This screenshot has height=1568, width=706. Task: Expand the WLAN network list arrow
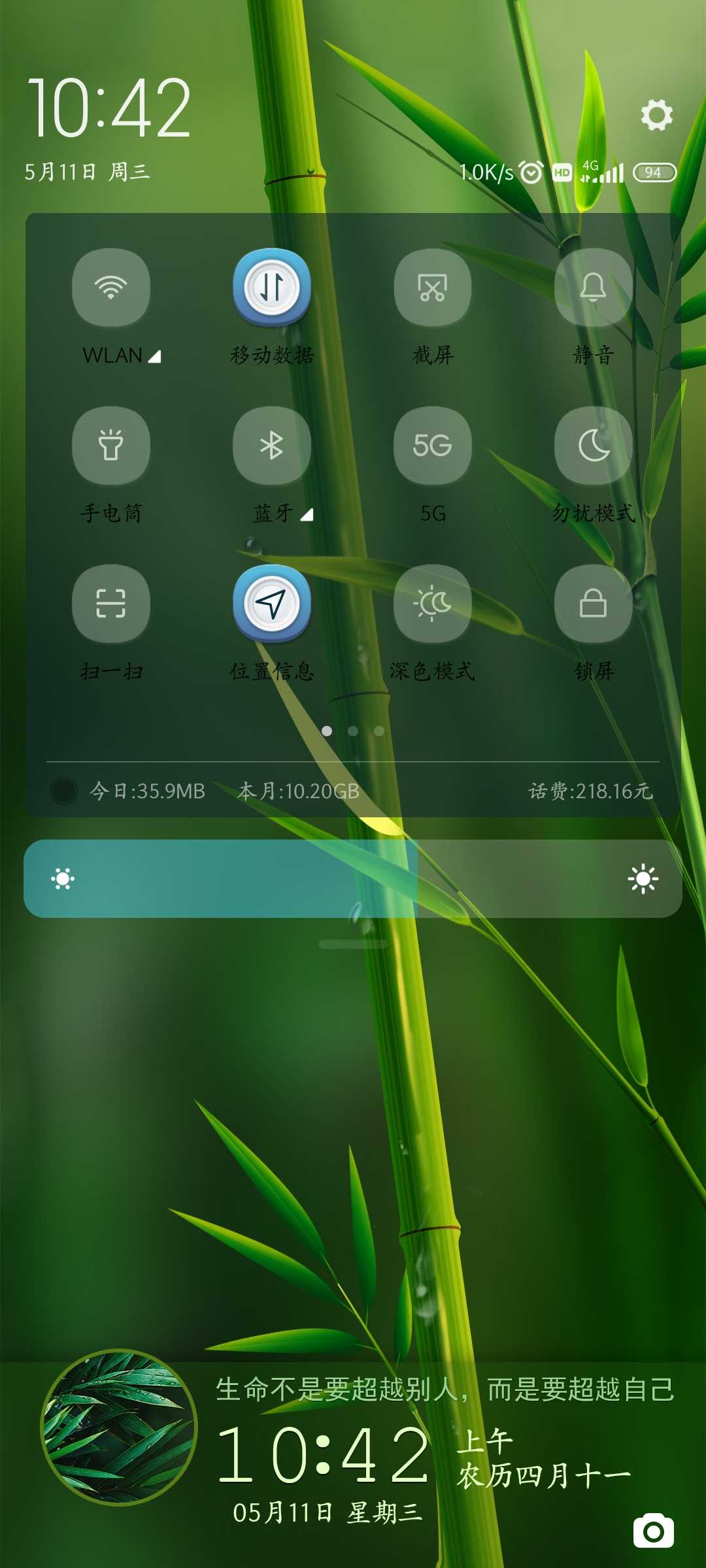(155, 357)
